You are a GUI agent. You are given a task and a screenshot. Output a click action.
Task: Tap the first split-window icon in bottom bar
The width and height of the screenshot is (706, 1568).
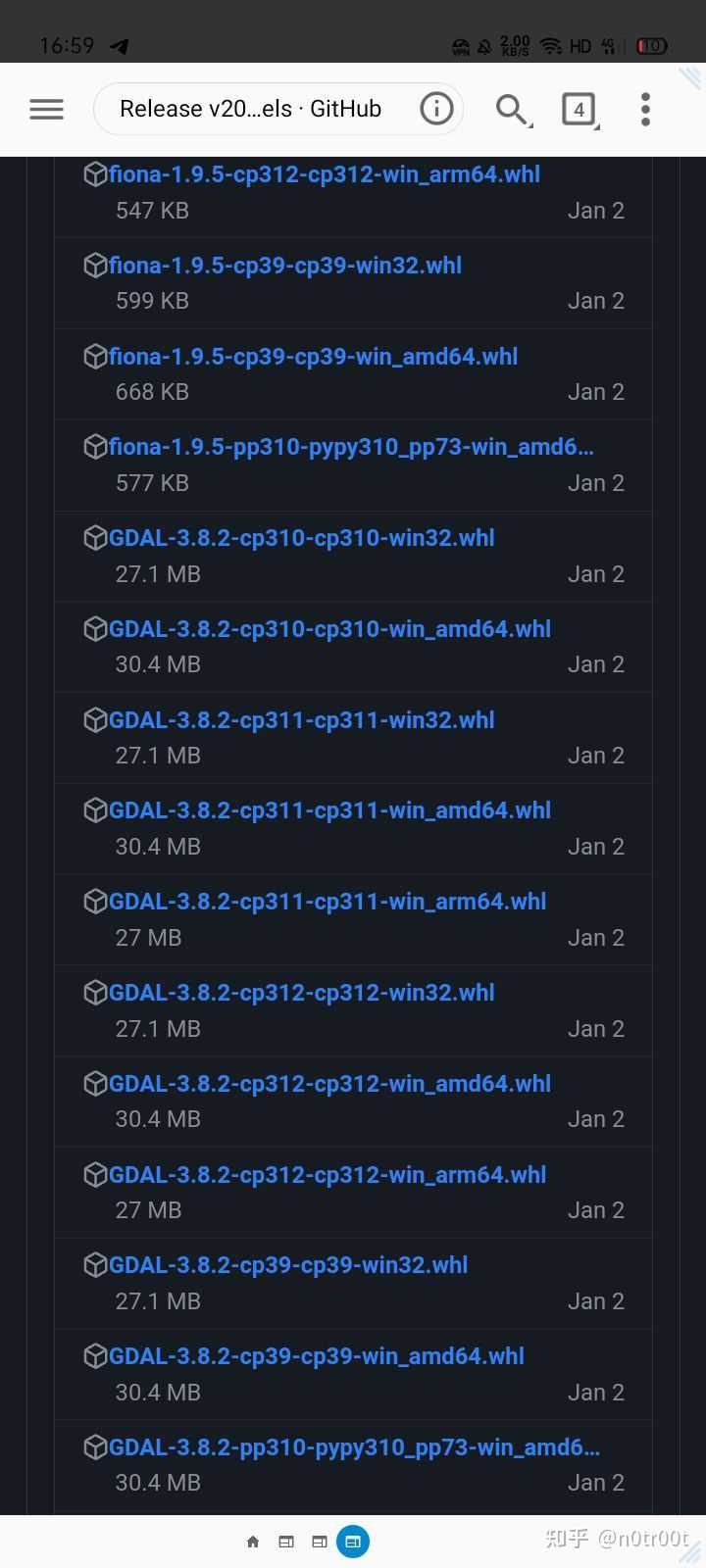[286, 1541]
